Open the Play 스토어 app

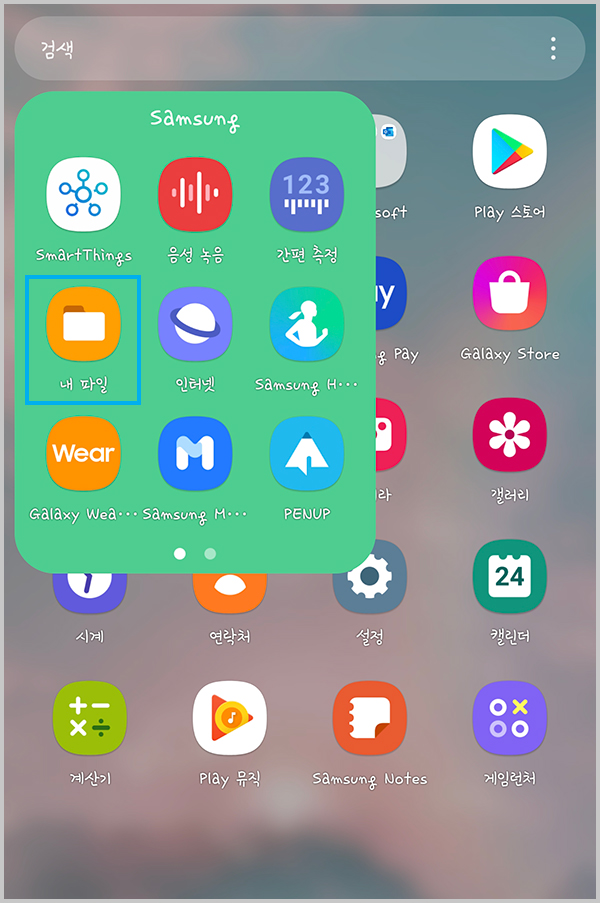click(x=510, y=152)
